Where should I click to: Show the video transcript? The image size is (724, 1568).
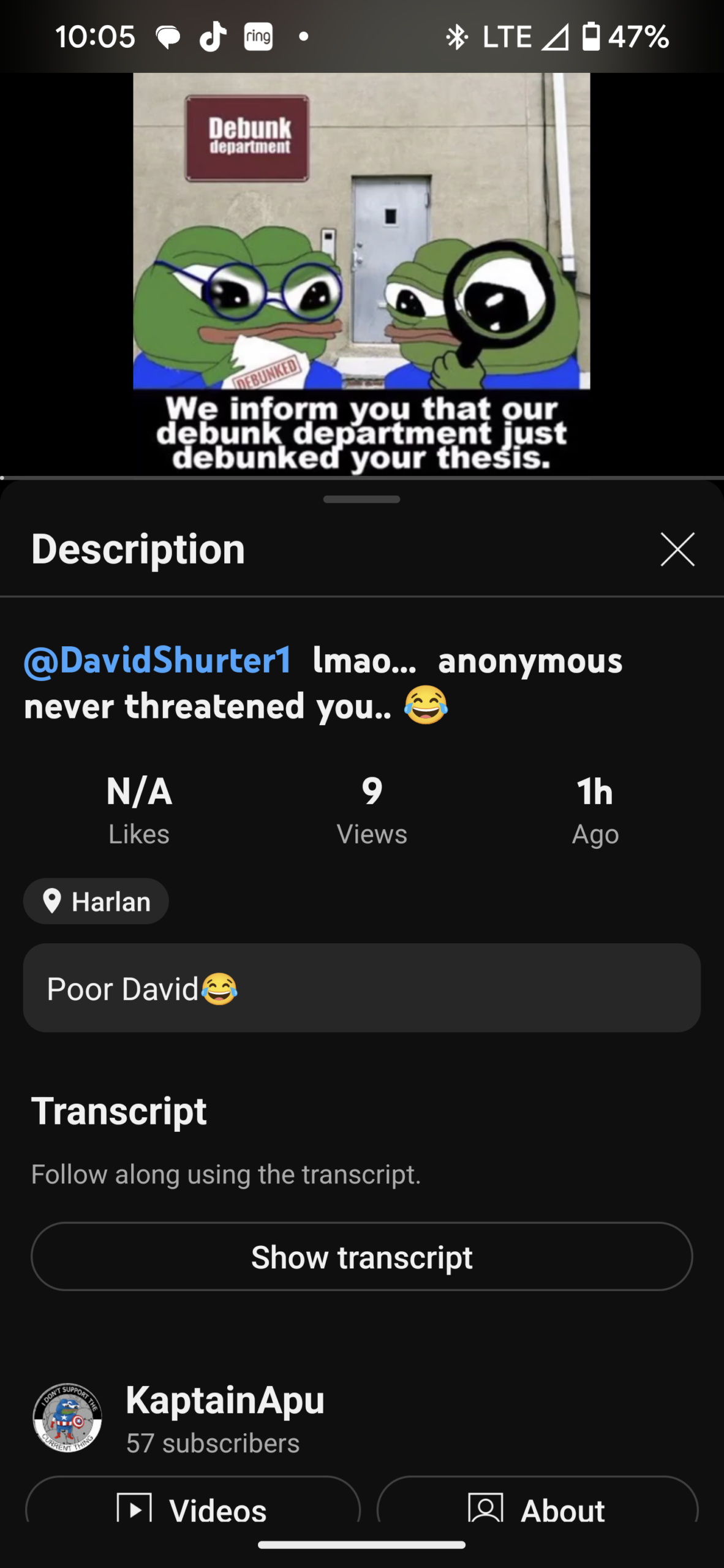pyautogui.click(x=361, y=1257)
